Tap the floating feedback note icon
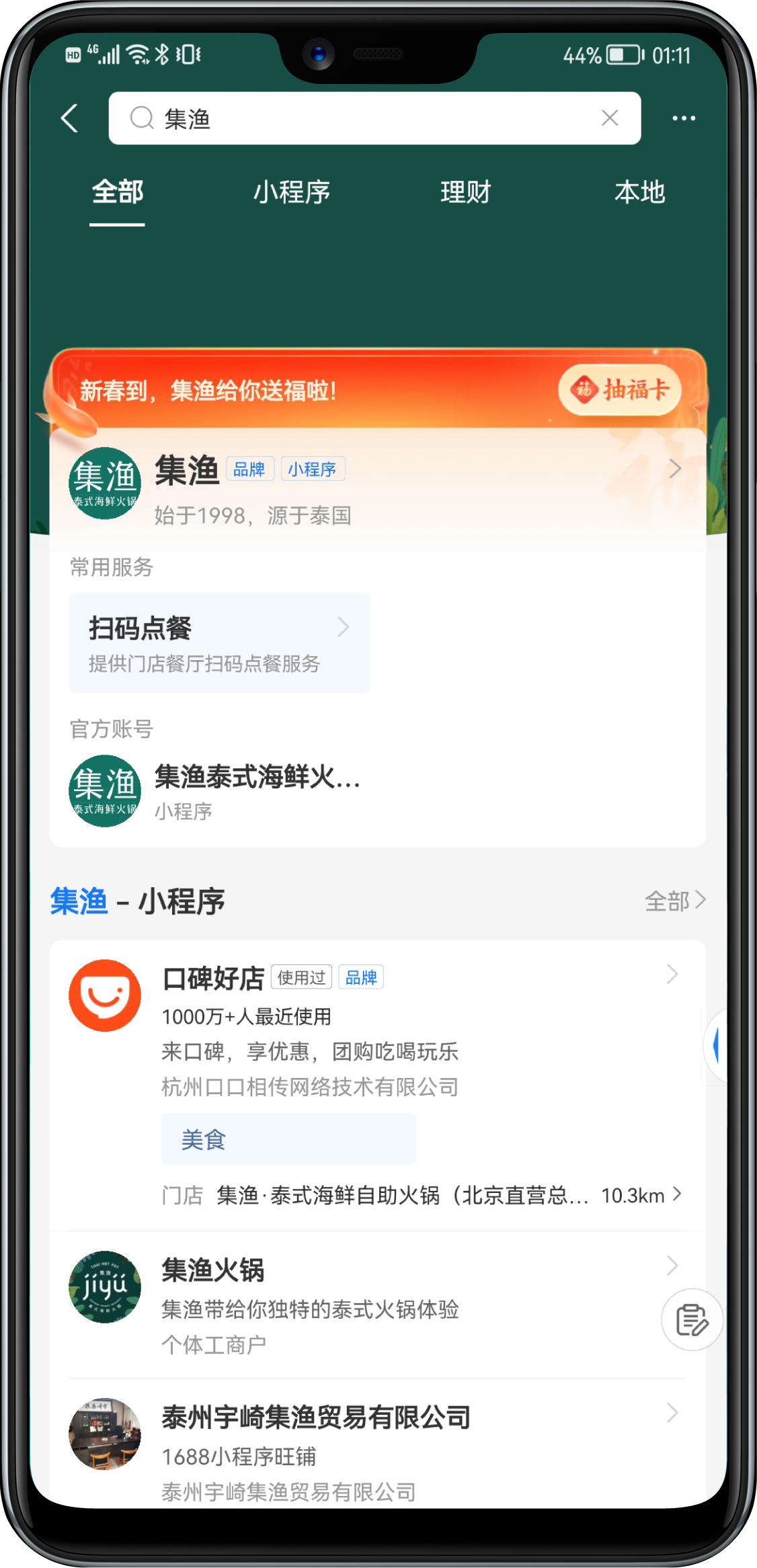757x1568 pixels. (692, 1319)
